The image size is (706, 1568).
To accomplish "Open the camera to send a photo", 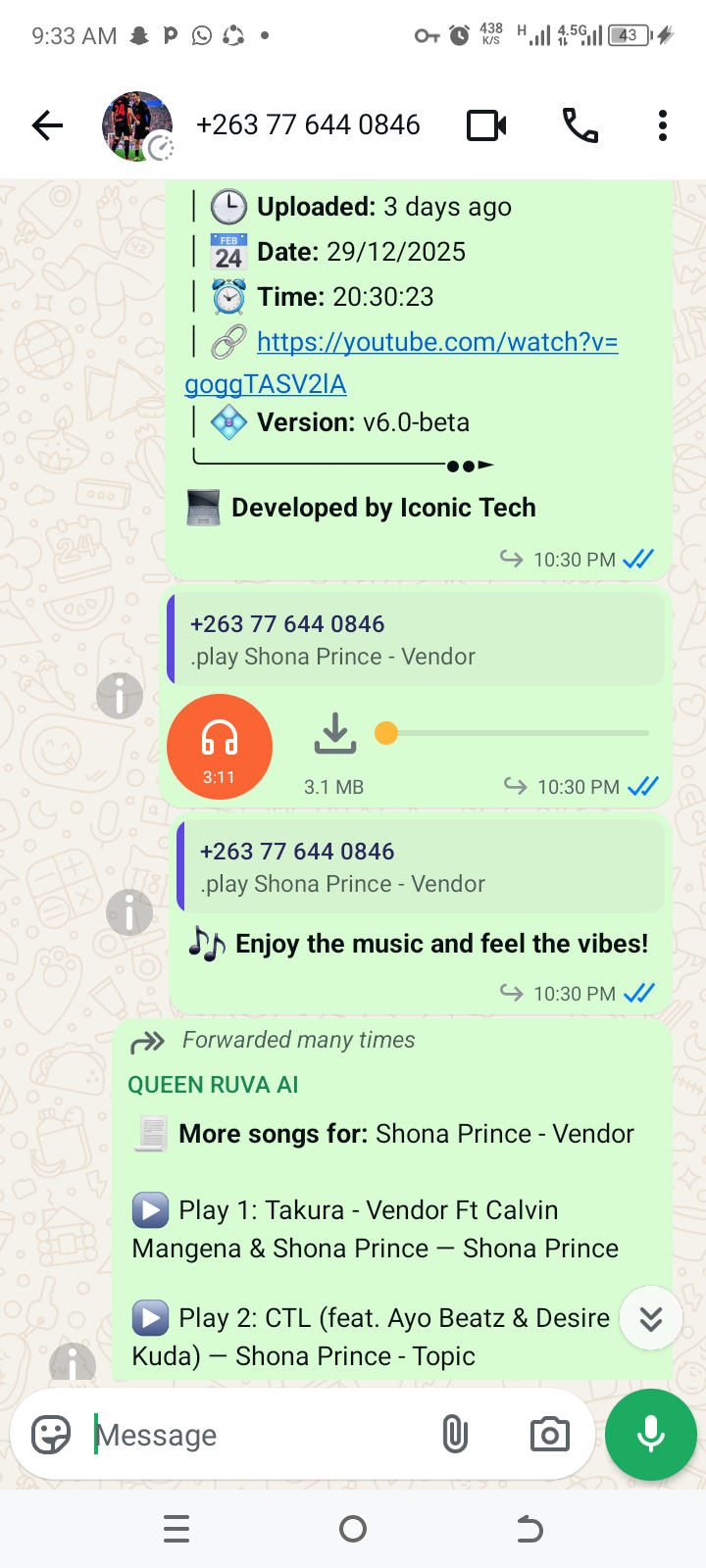I will pos(549,1436).
